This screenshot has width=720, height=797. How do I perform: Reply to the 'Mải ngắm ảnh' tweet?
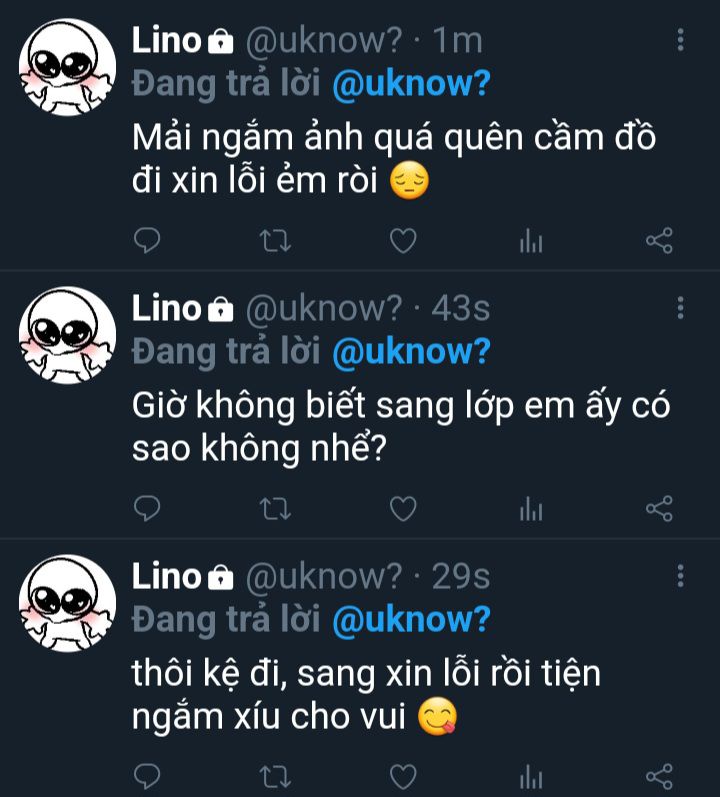point(147,240)
